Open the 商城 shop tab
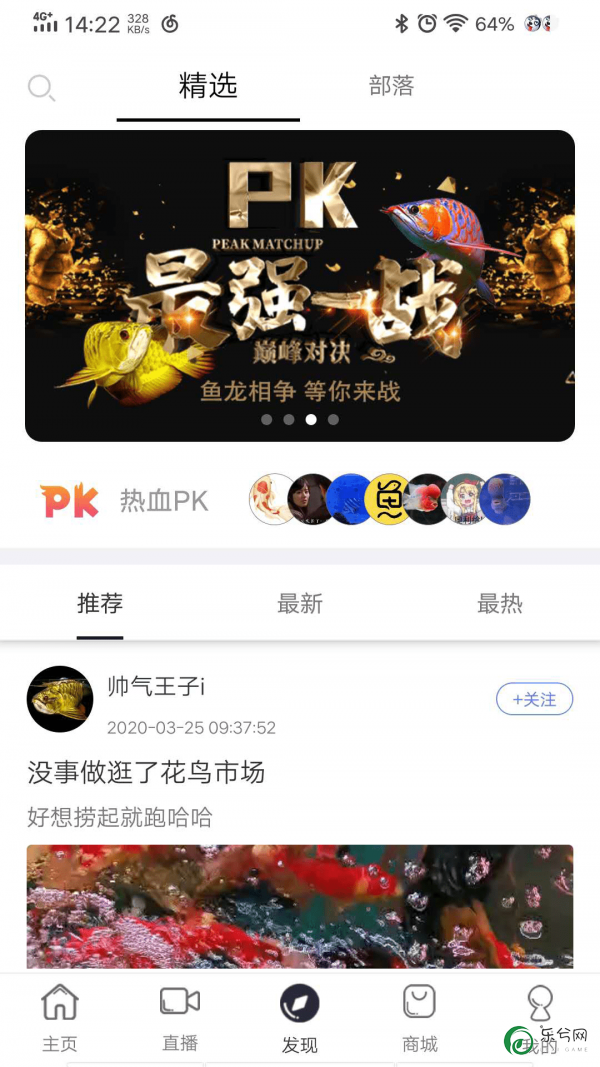 pyautogui.click(x=420, y=1018)
